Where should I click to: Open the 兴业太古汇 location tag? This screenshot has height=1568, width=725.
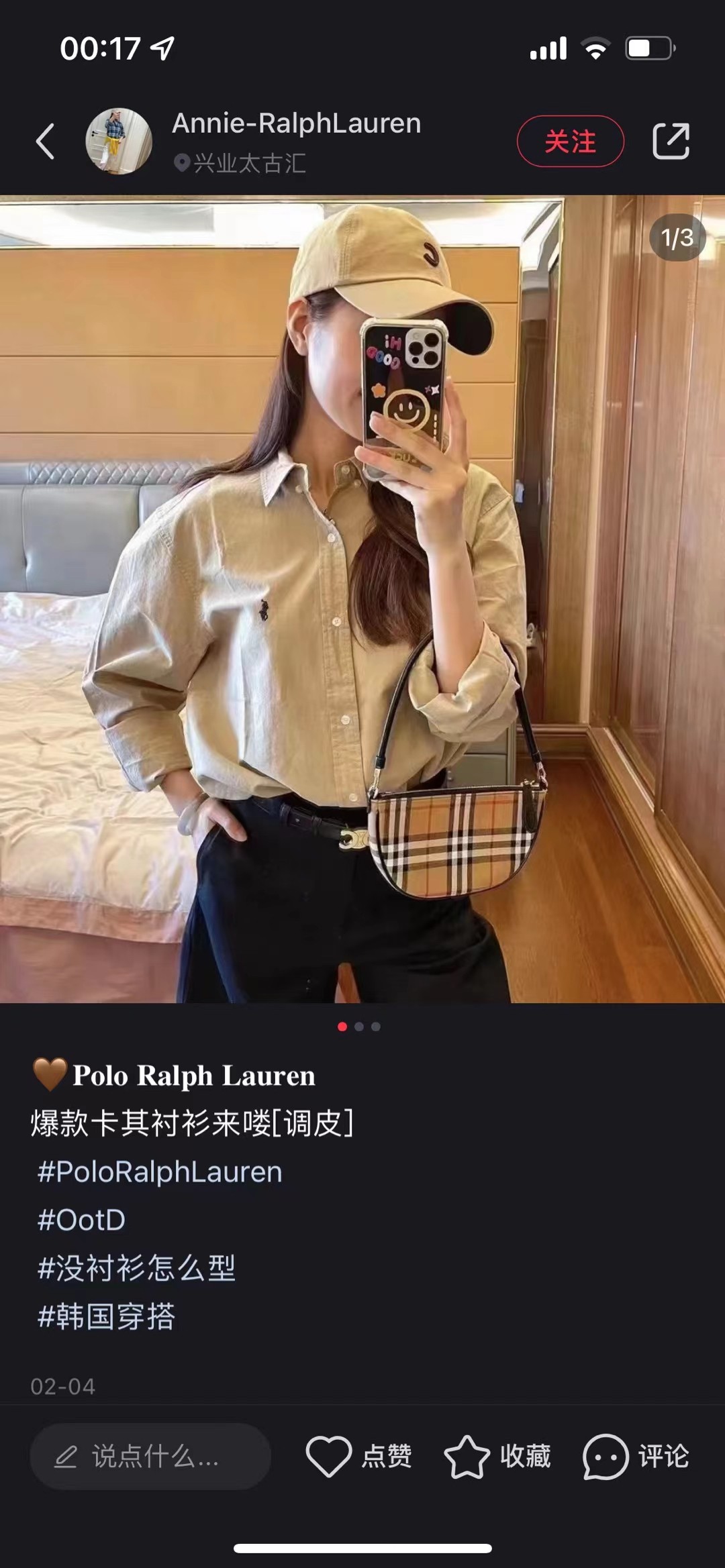coord(242,163)
